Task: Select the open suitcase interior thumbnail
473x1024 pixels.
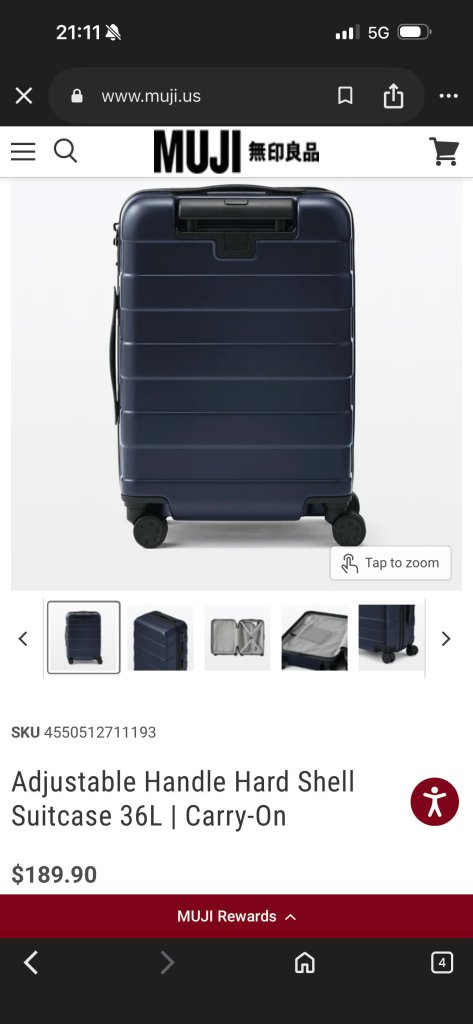Action: tap(237, 637)
